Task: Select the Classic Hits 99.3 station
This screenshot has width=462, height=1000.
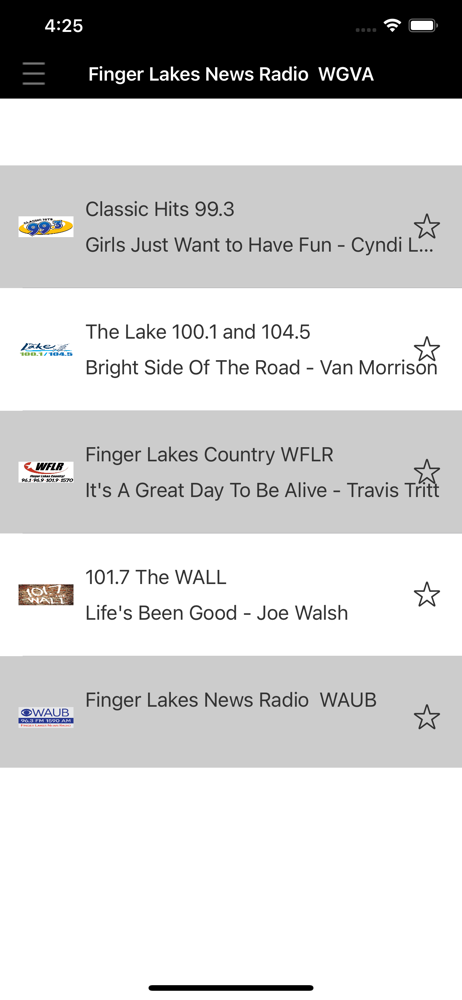Action: pos(231,226)
